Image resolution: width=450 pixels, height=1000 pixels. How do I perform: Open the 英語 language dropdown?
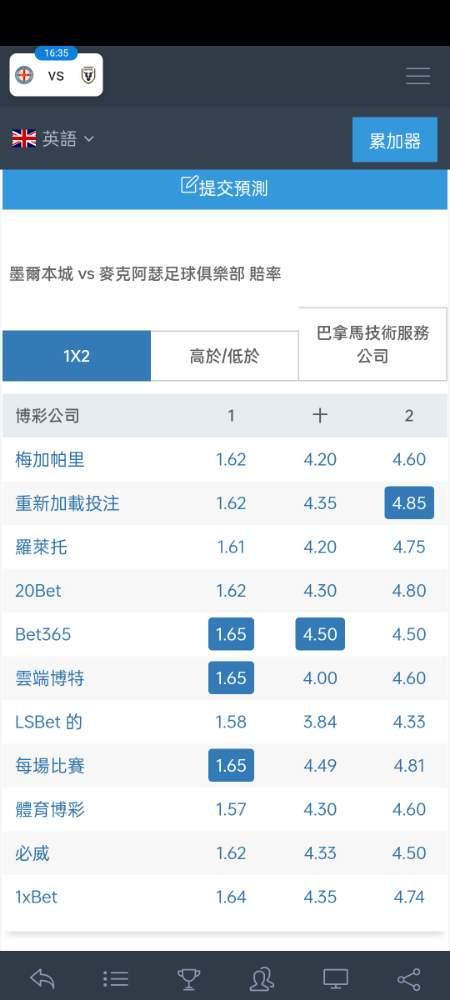(x=53, y=138)
